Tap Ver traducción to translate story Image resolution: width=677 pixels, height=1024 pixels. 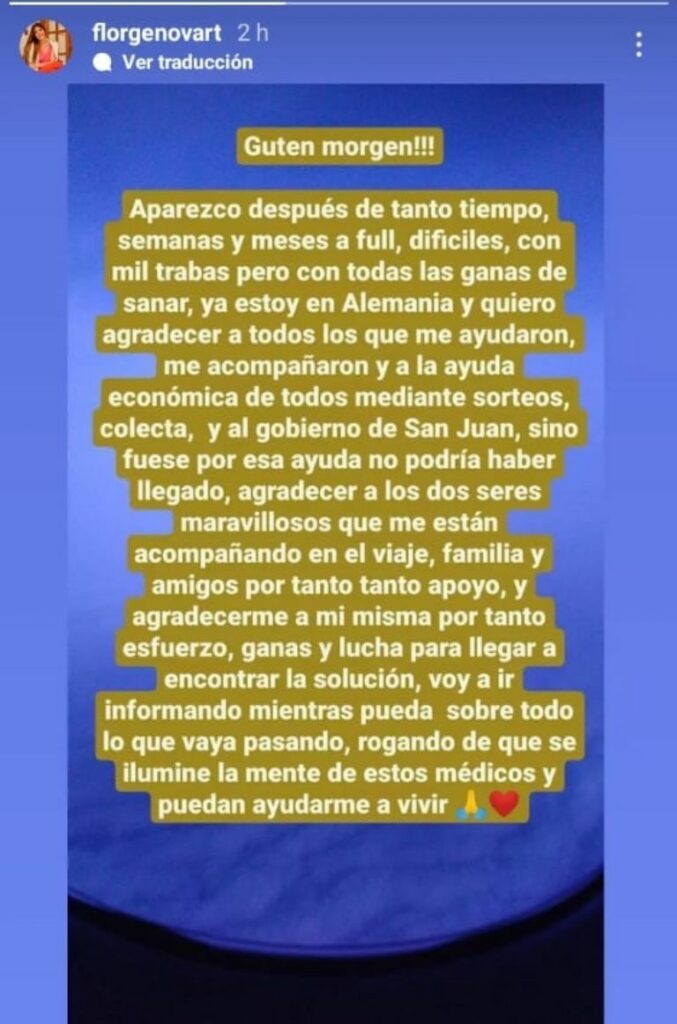[x=187, y=62]
